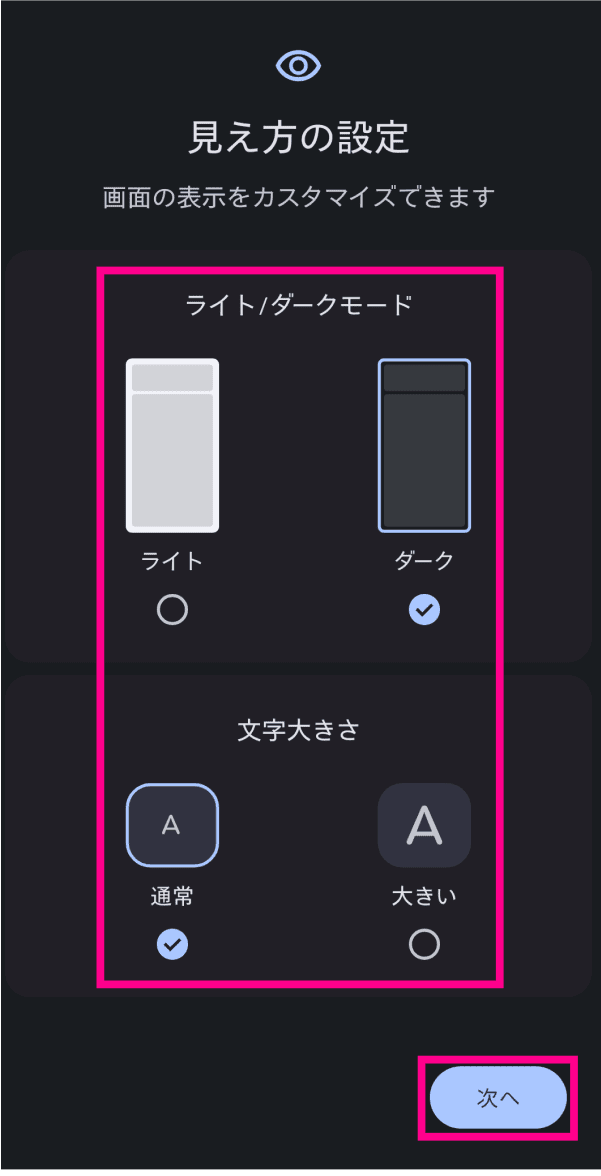Pick the small A text size tile
Viewport: 601px width, 1176px height.
[x=172, y=824]
